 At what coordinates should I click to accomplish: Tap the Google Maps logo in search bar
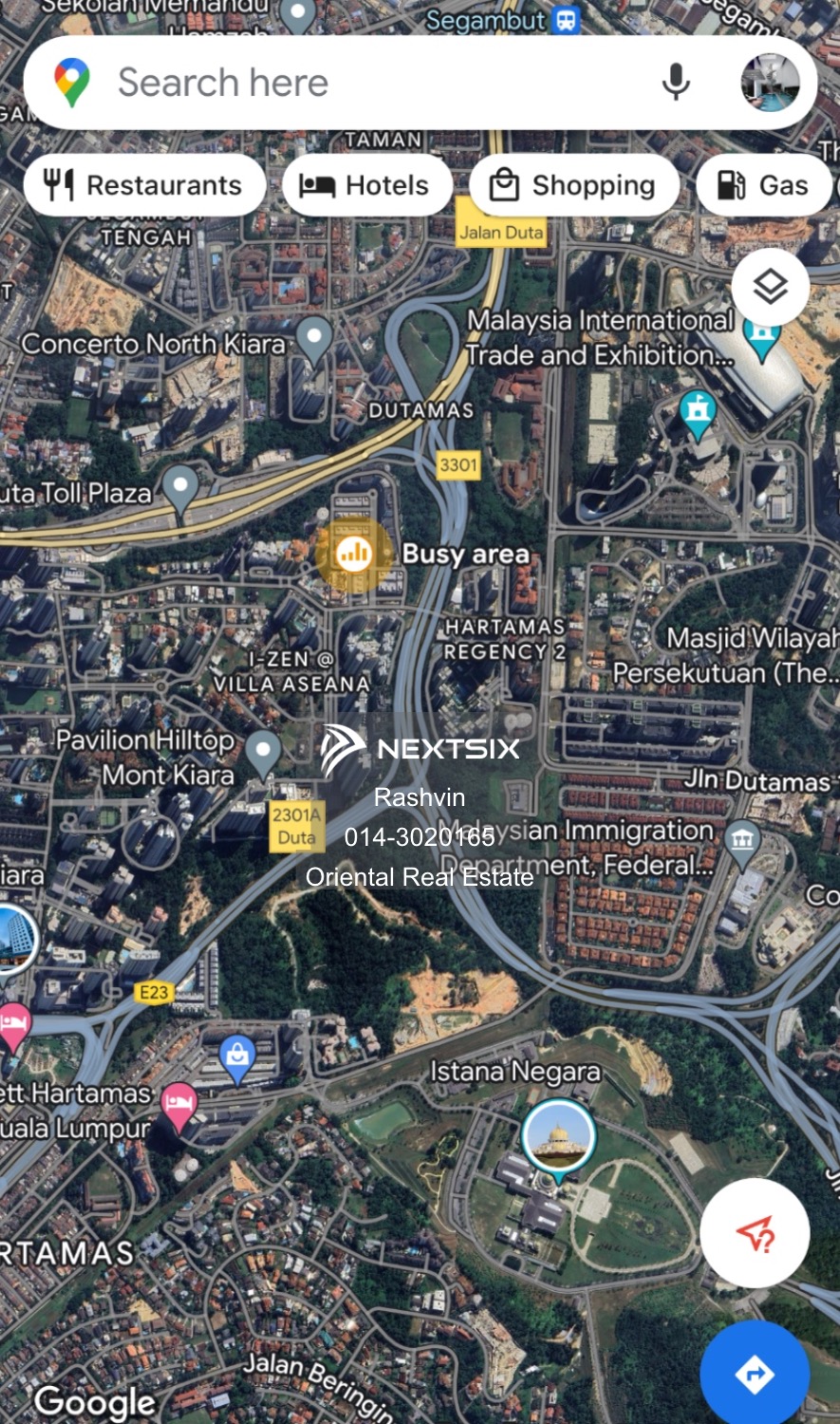tap(72, 83)
